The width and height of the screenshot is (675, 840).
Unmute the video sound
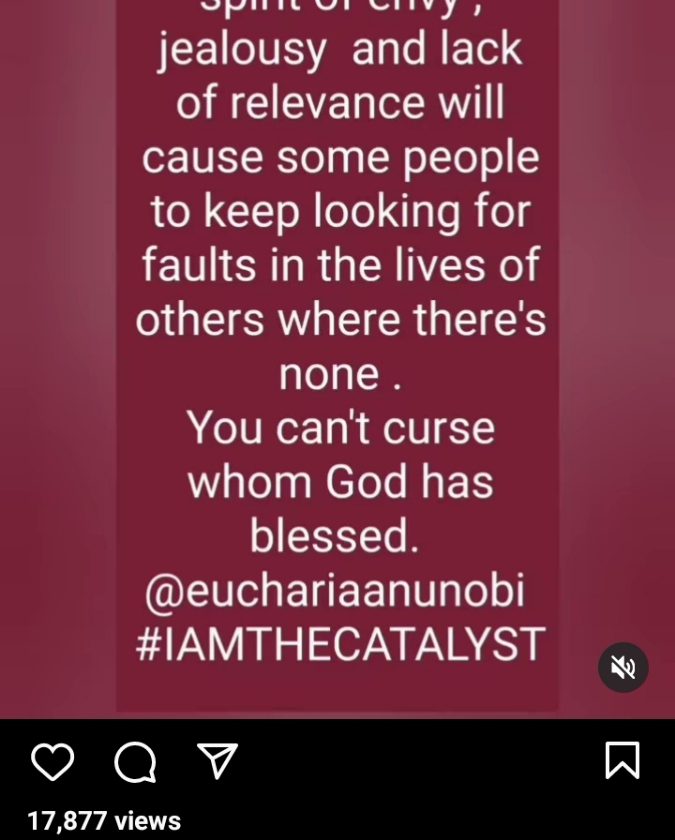pyautogui.click(x=623, y=667)
